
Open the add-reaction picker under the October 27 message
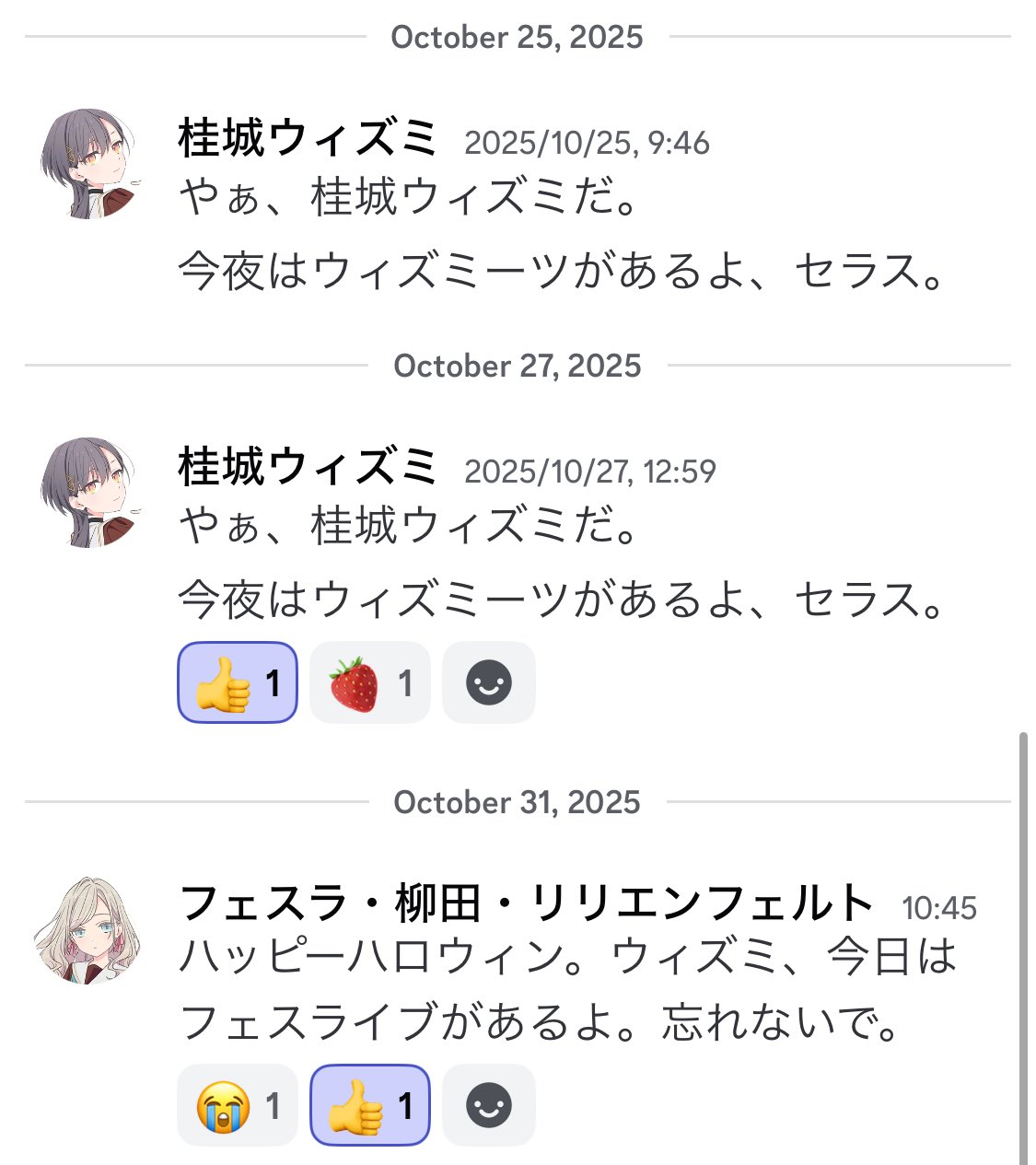488,682
